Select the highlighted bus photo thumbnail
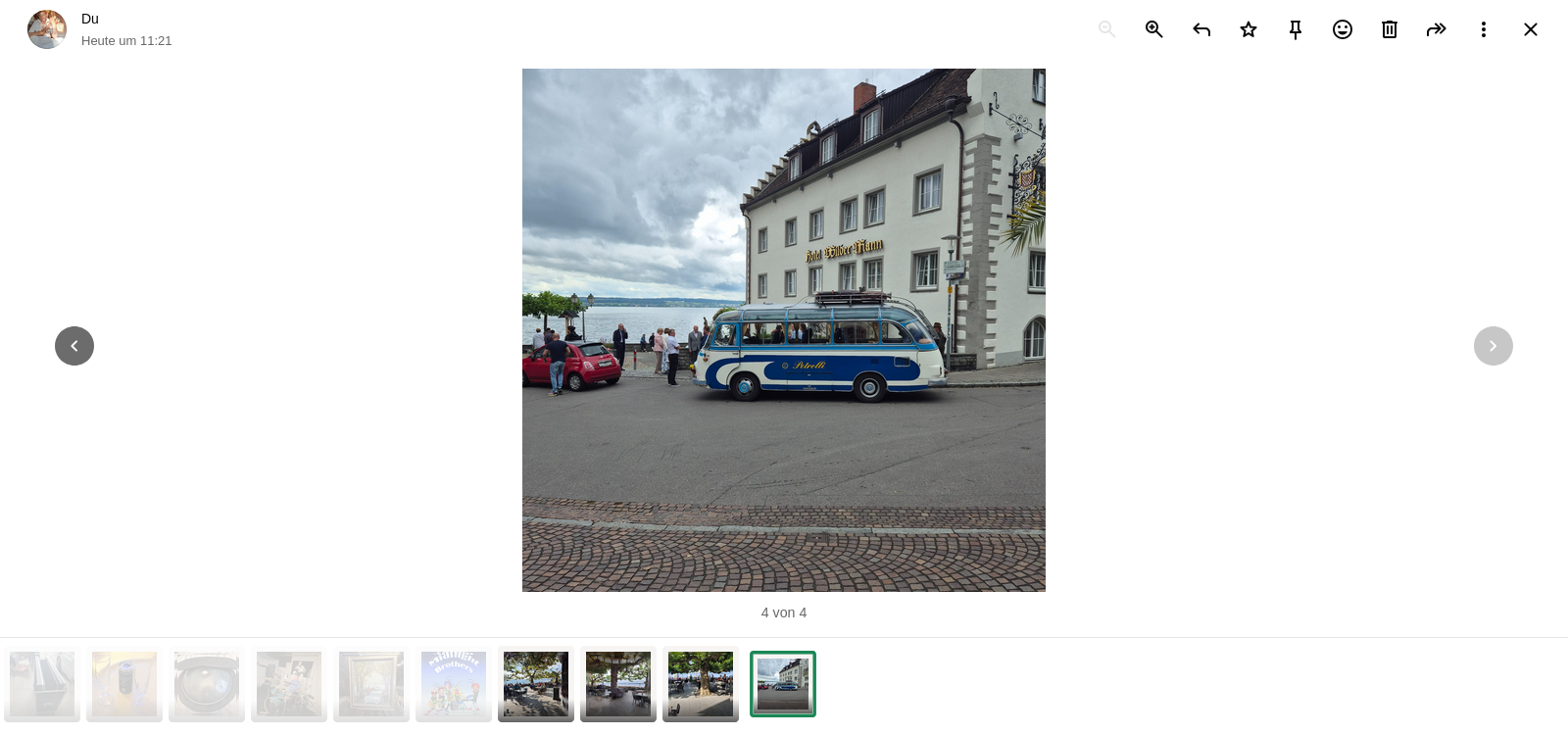The image size is (1568, 735). (x=783, y=684)
